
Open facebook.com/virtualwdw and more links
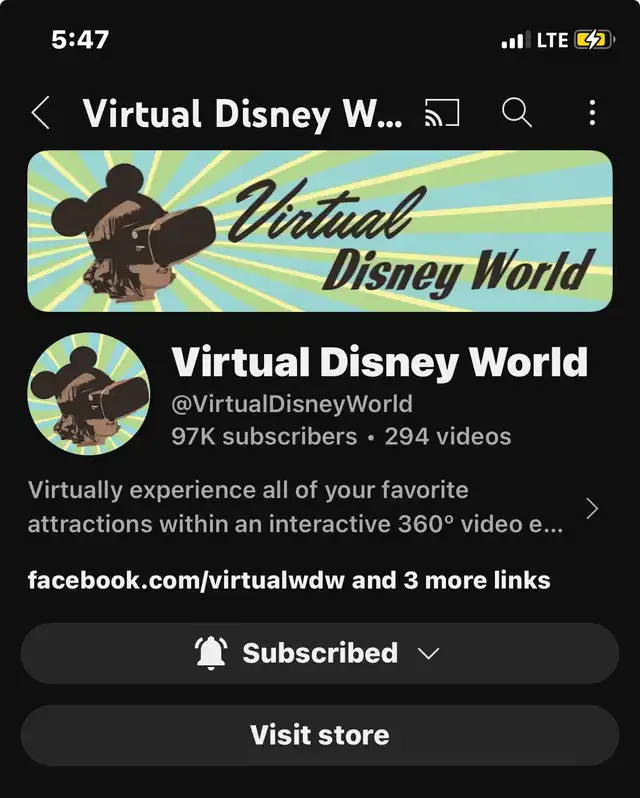(289, 580)
